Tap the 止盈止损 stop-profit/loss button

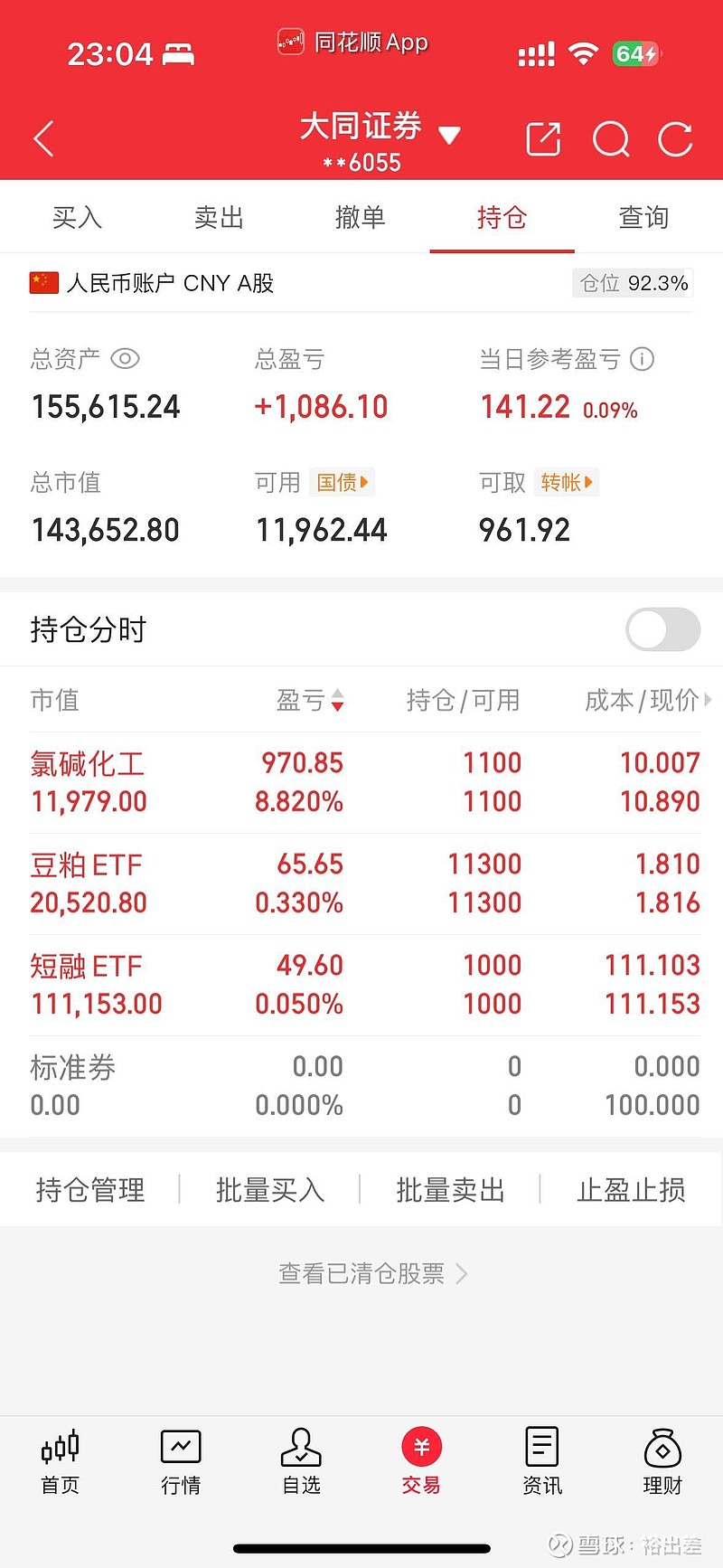click(631, 1190)
